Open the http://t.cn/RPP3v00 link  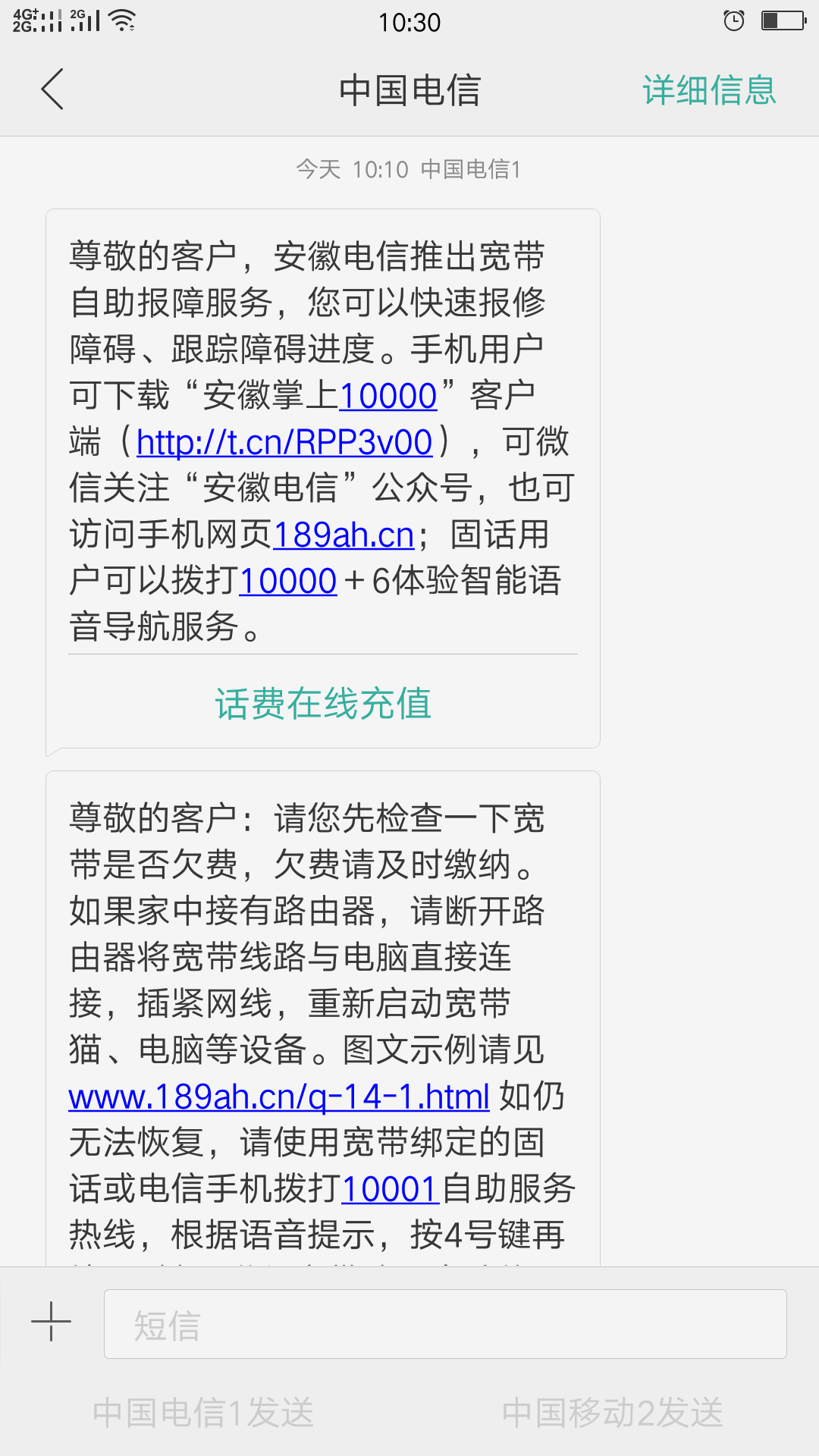[x=284, y=443]
